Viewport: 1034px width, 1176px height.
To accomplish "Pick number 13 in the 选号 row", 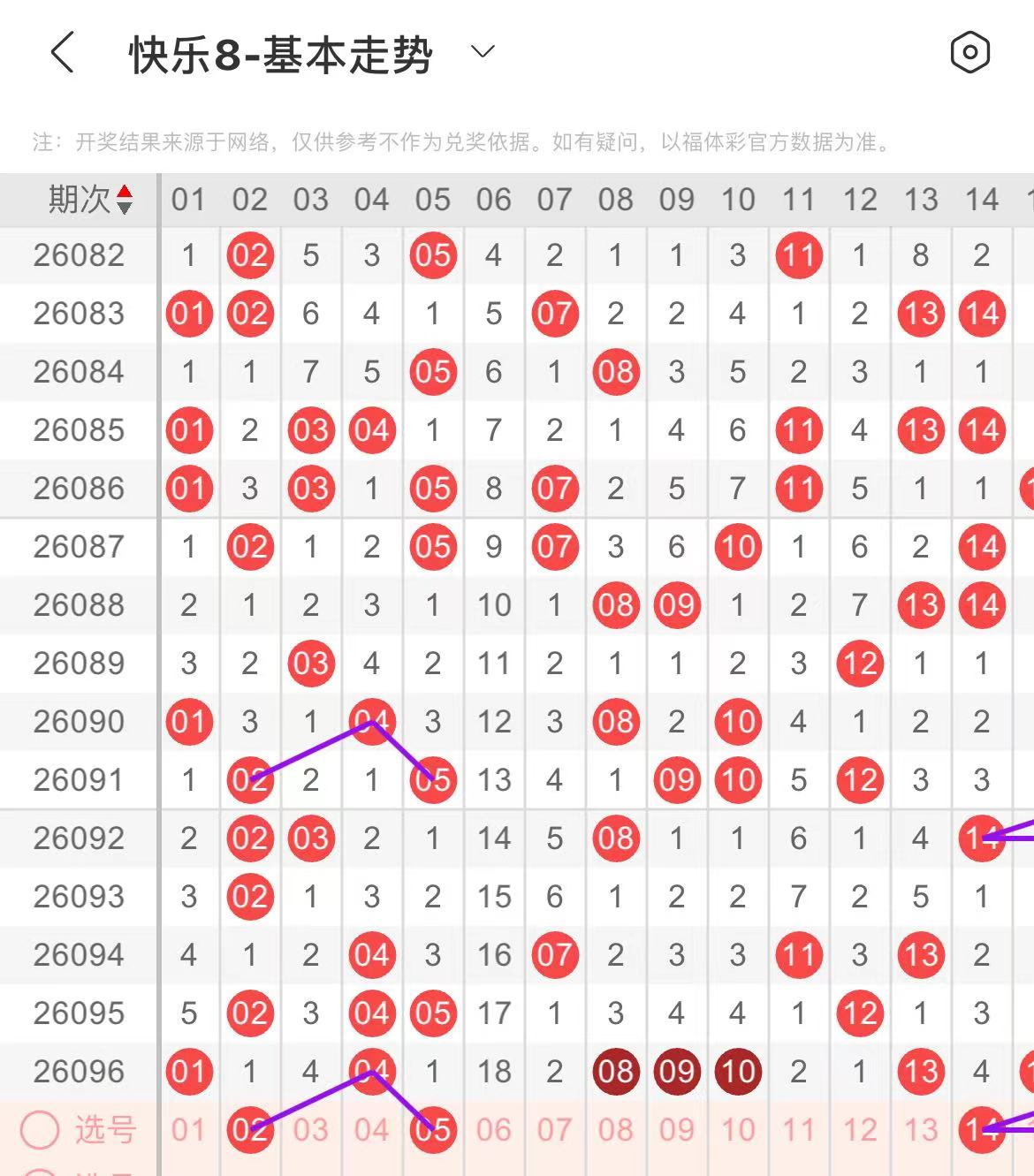I will (x=920, y=1130).
